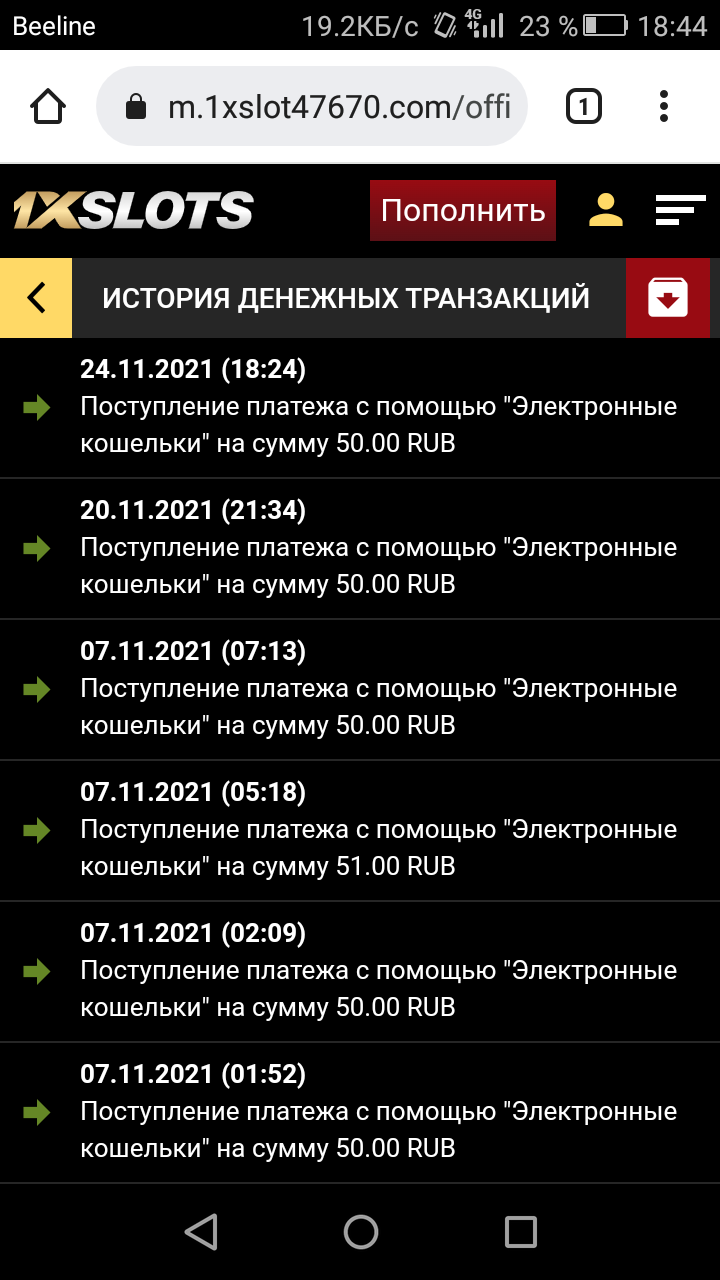Viewport: 720px width, 1280px height.
Task: Open the browser tab switcher
Action: pyautogui.click(x=584, y=106)
